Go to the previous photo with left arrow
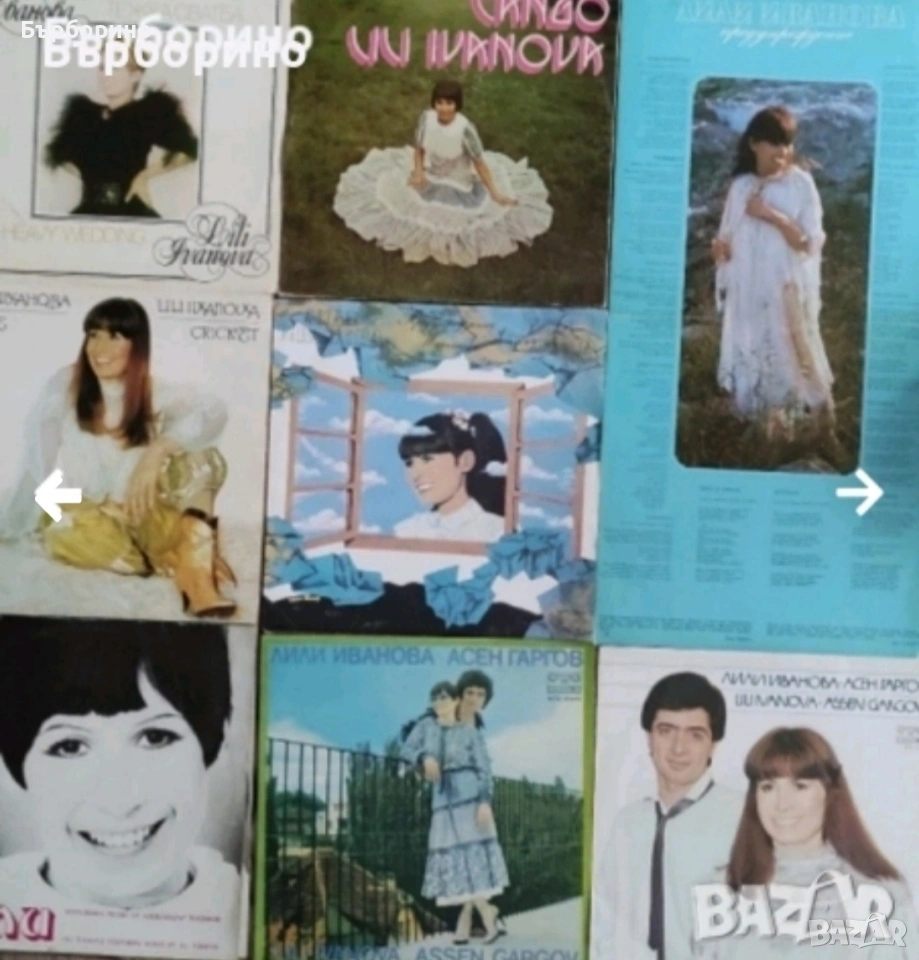Image resolution: width=919 pixels, height=960 pixels. [x=58, y=494]
